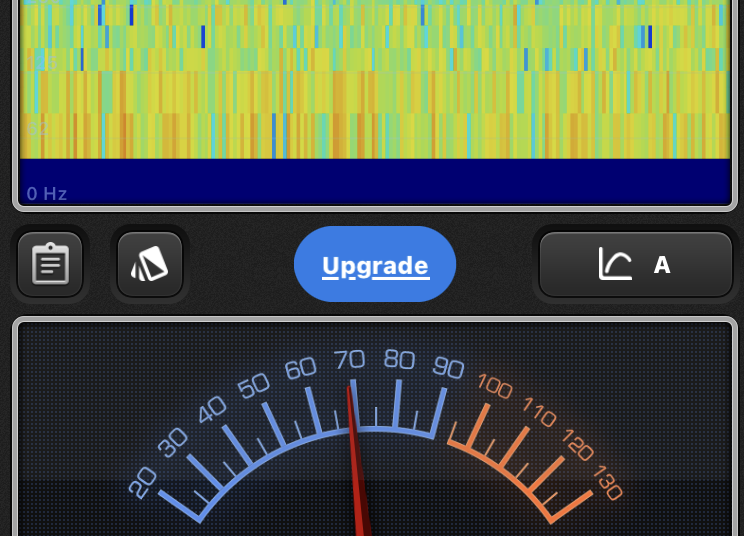Change the A frequency weighting curve
Image resolution: width=744 pixels, height=536 pixels.
click(x=636, y=265)
